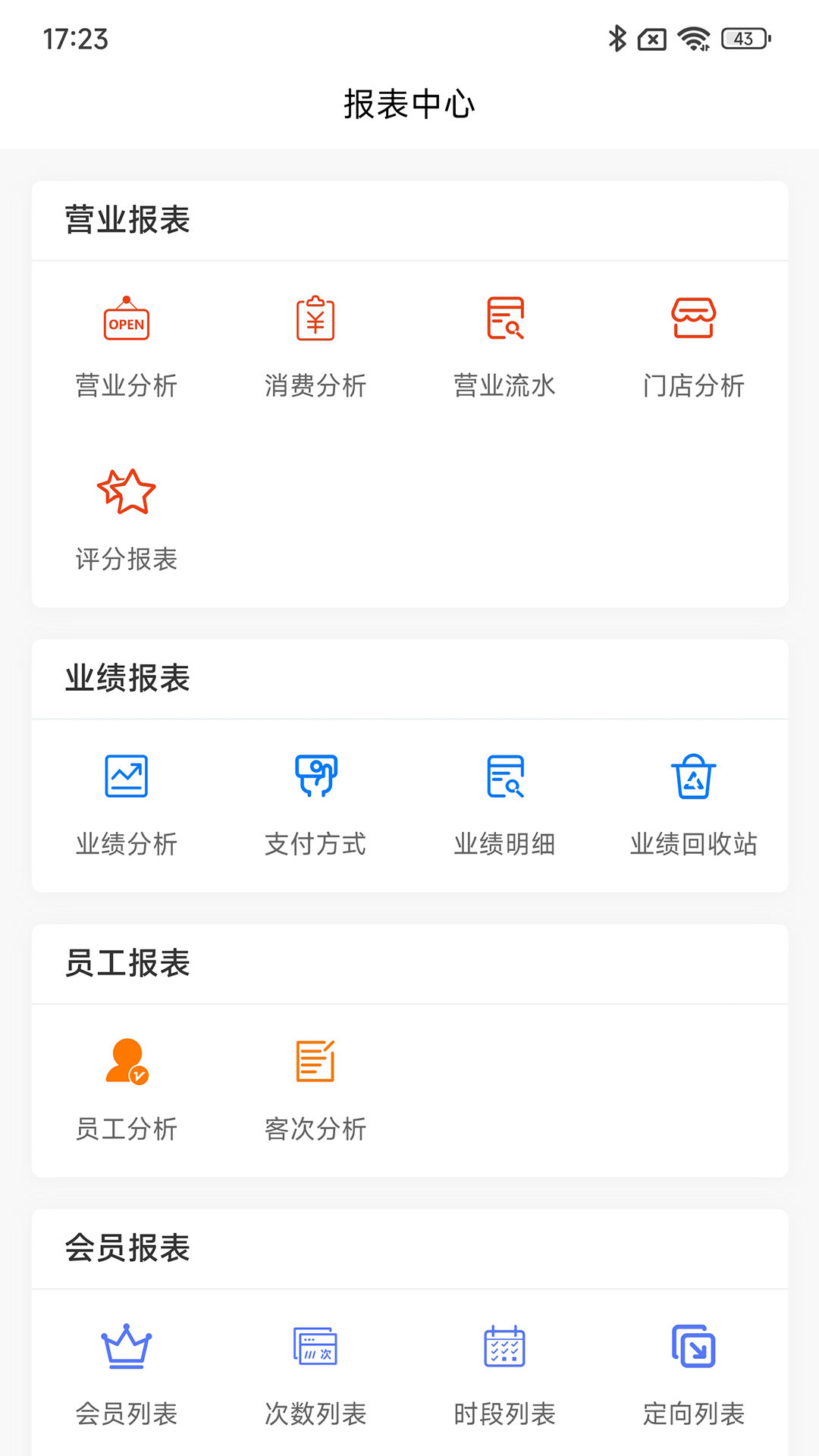Tap the 营业报表 section header
This screenshot has height=1456, width=819.
coord(127,220)
